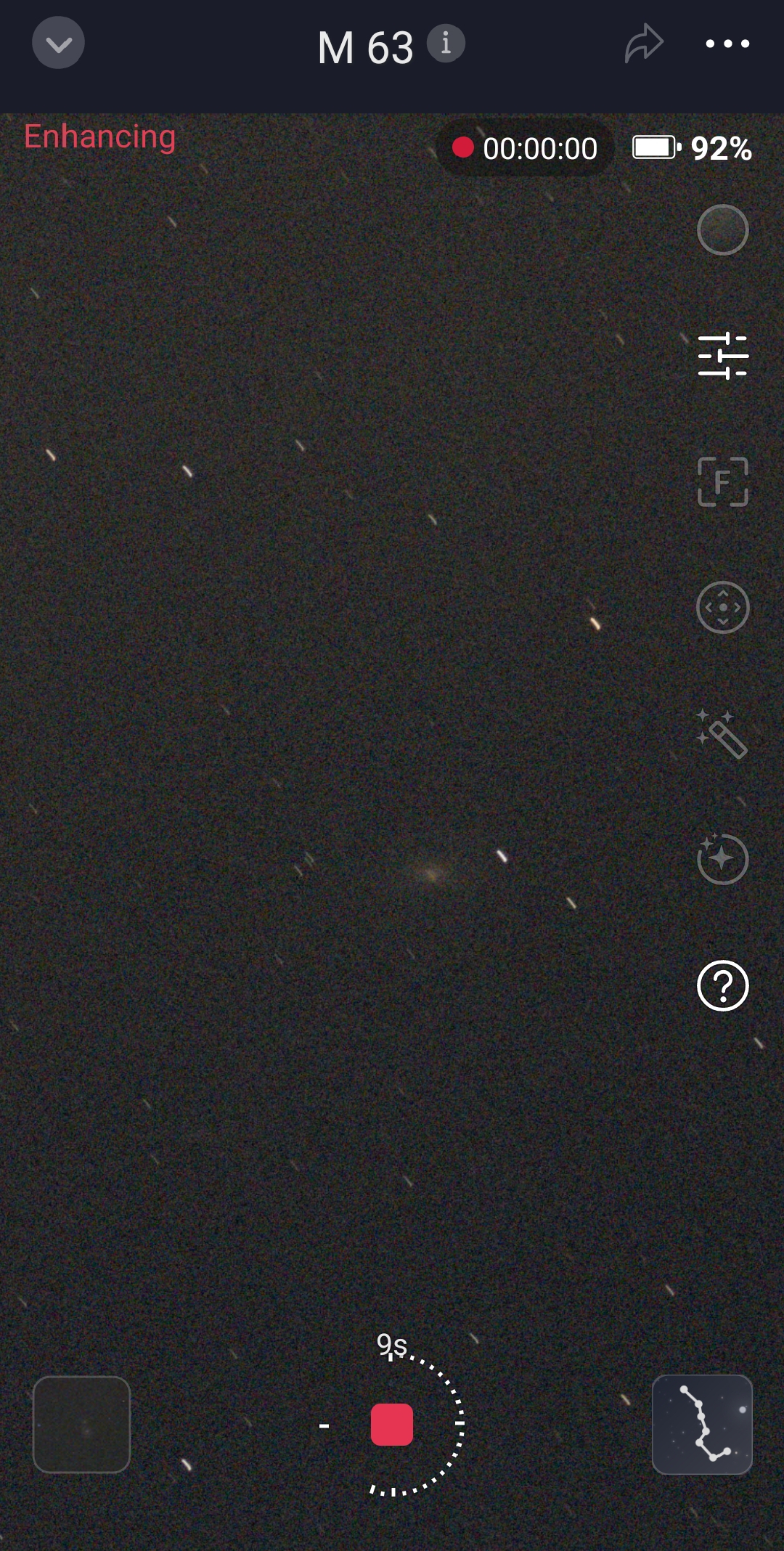Stop the recording with red square

392,1424
